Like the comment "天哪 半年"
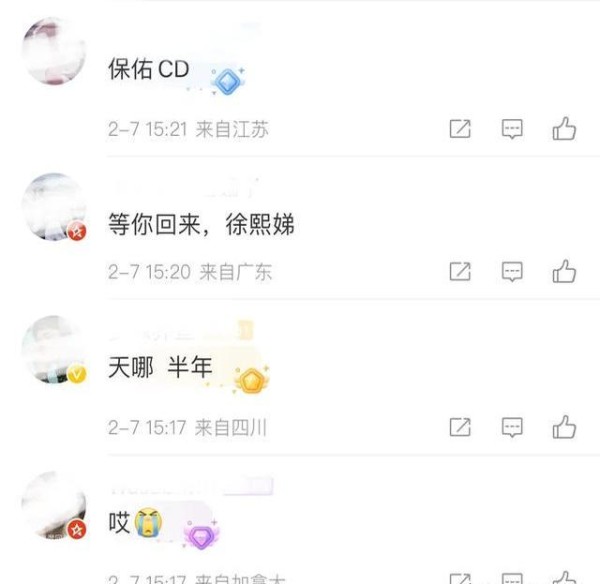 click(x=564, y=427)
